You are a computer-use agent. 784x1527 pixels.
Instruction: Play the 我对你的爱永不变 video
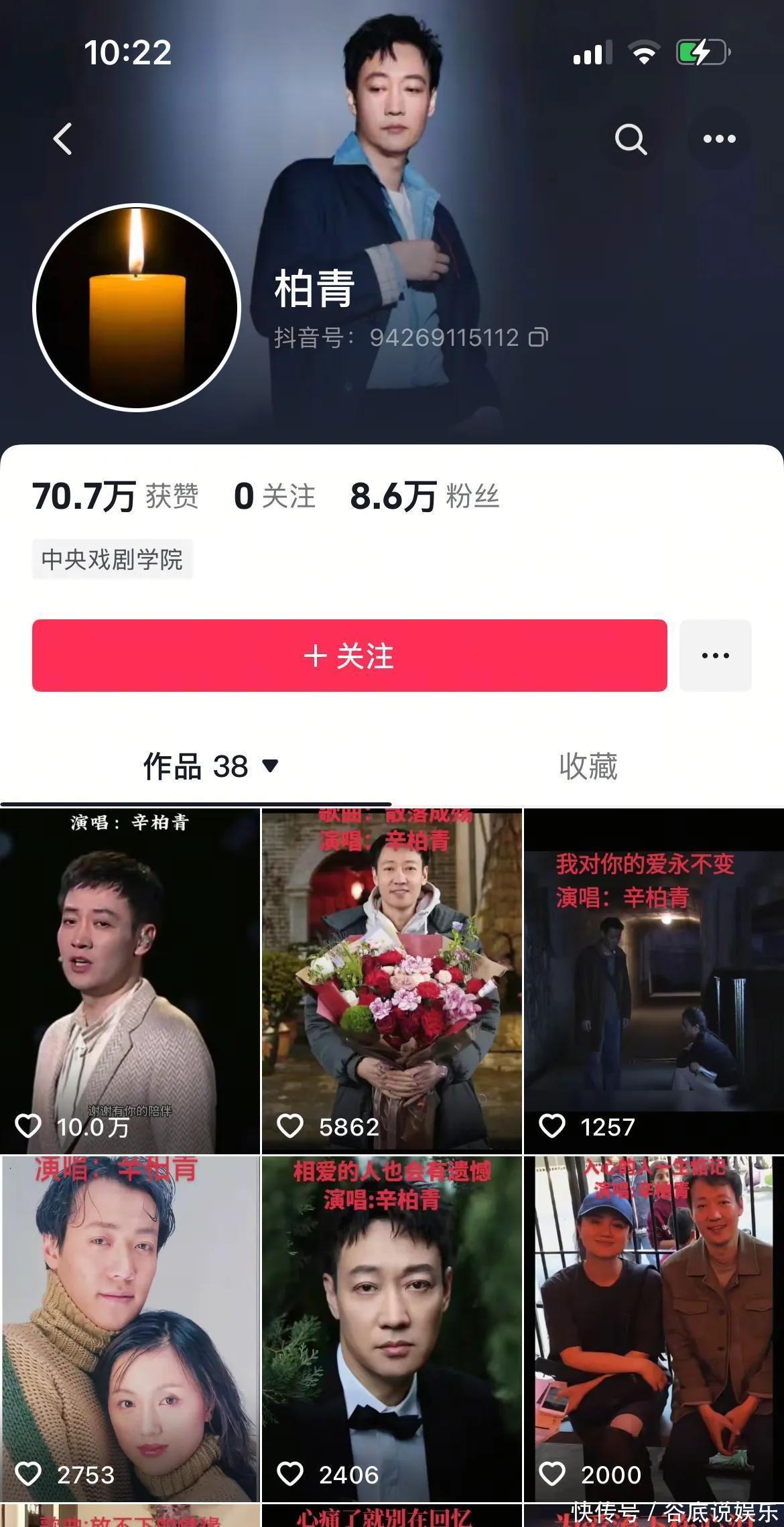click(653, 981)
